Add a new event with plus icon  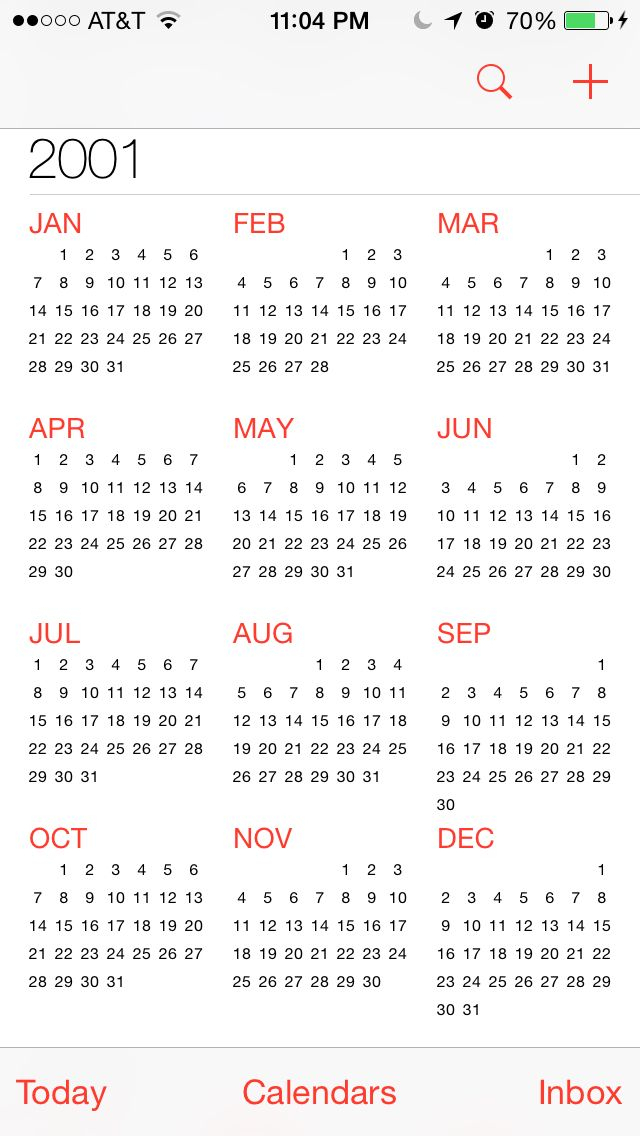(590, 82)
